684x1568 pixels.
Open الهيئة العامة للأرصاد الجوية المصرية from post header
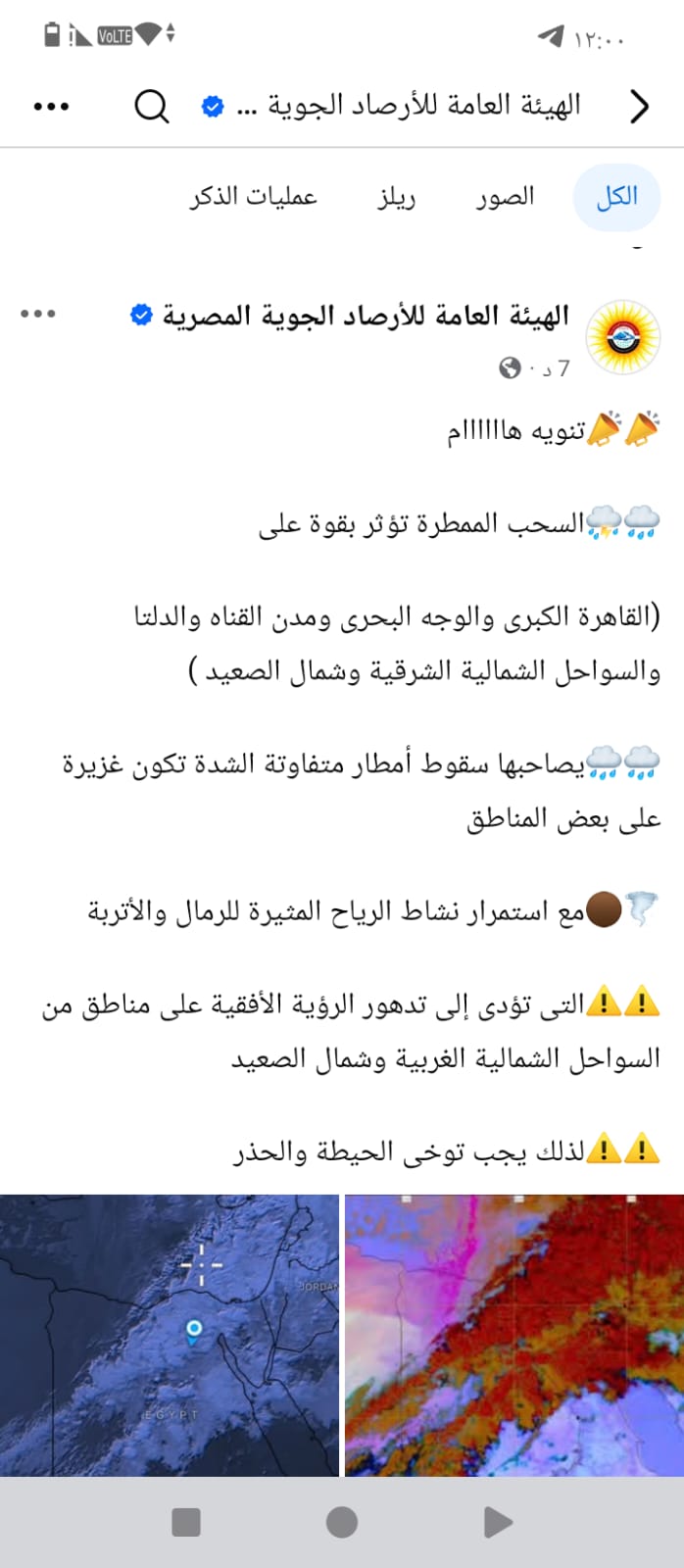365,316
